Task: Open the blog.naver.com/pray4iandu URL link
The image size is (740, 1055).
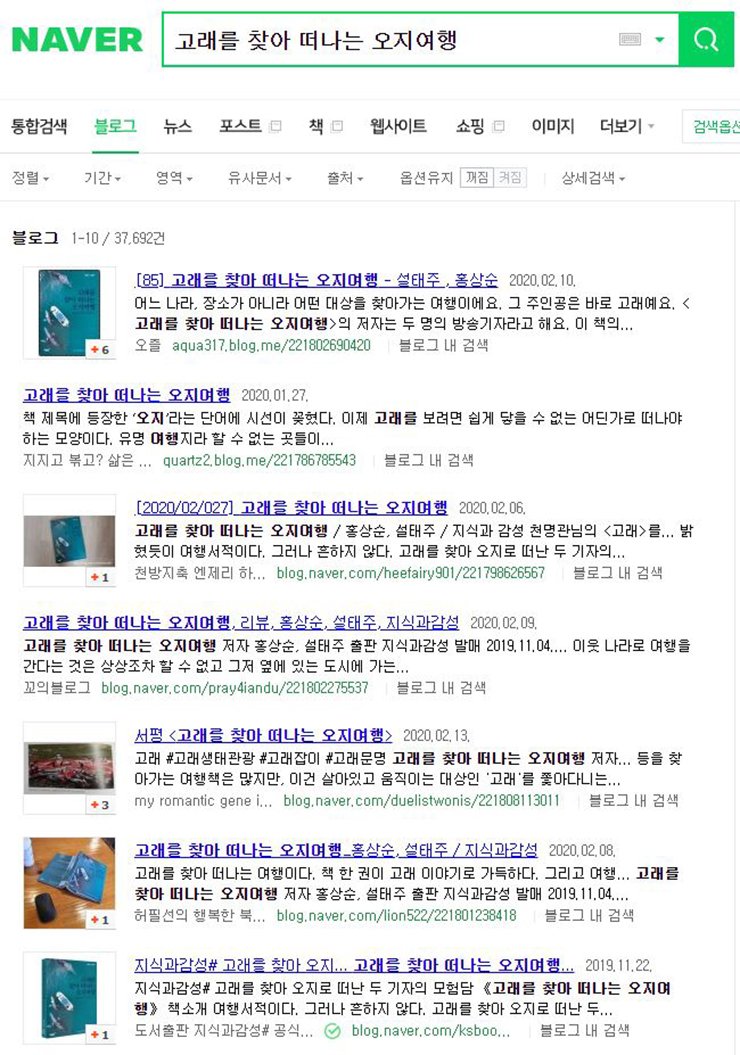Action: click(234, 688)
